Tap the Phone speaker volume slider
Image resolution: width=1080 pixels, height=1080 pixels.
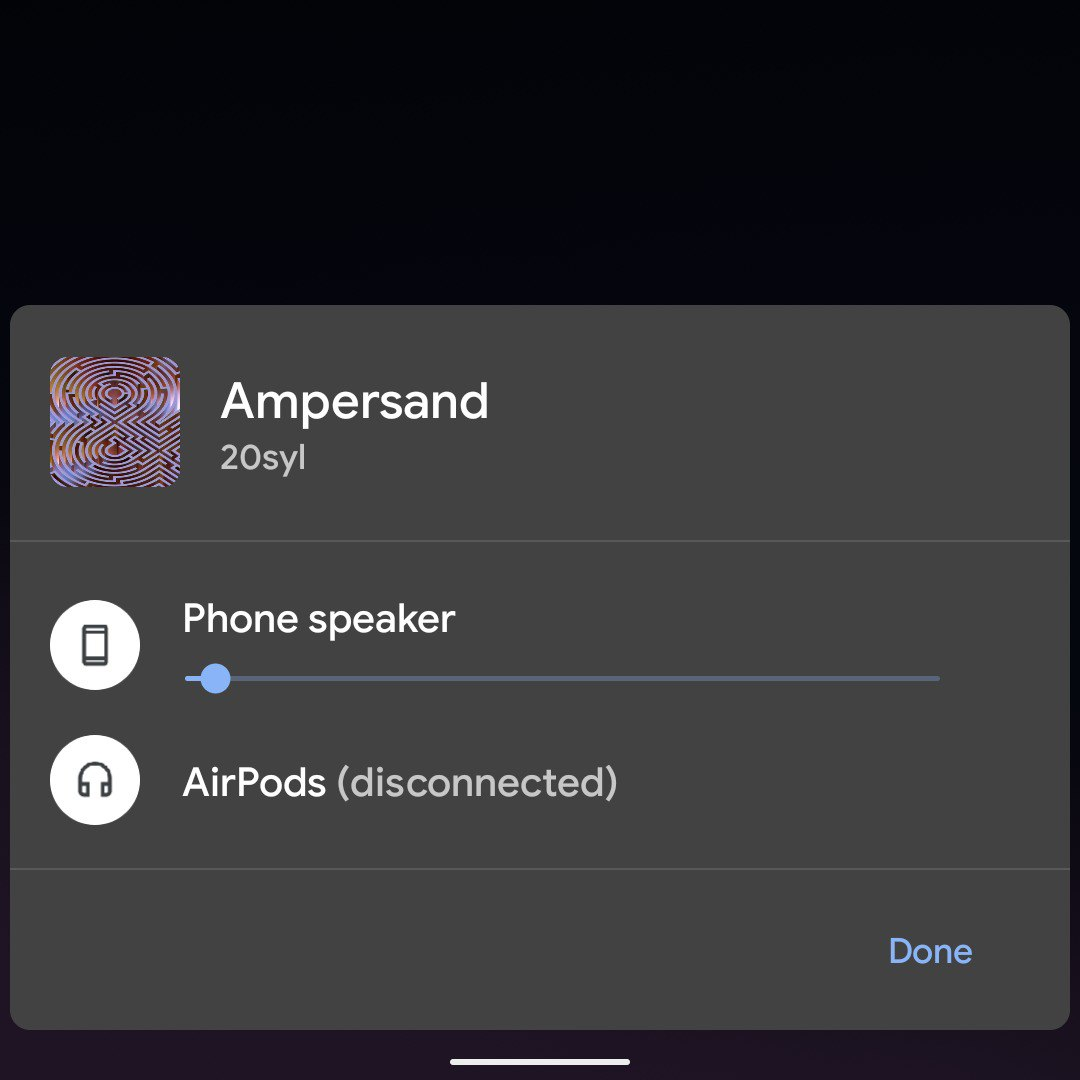click(x=562, y=679)
